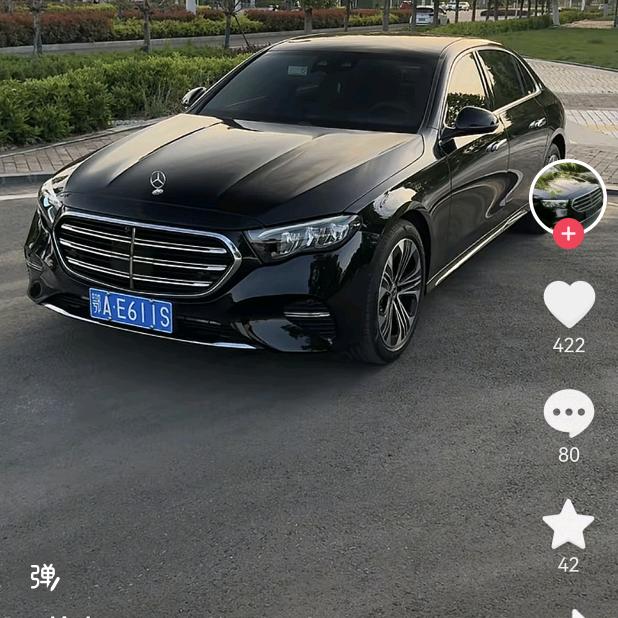Like this video with the heart
Viewport: 618px width, 618px height.
[568, 304]
